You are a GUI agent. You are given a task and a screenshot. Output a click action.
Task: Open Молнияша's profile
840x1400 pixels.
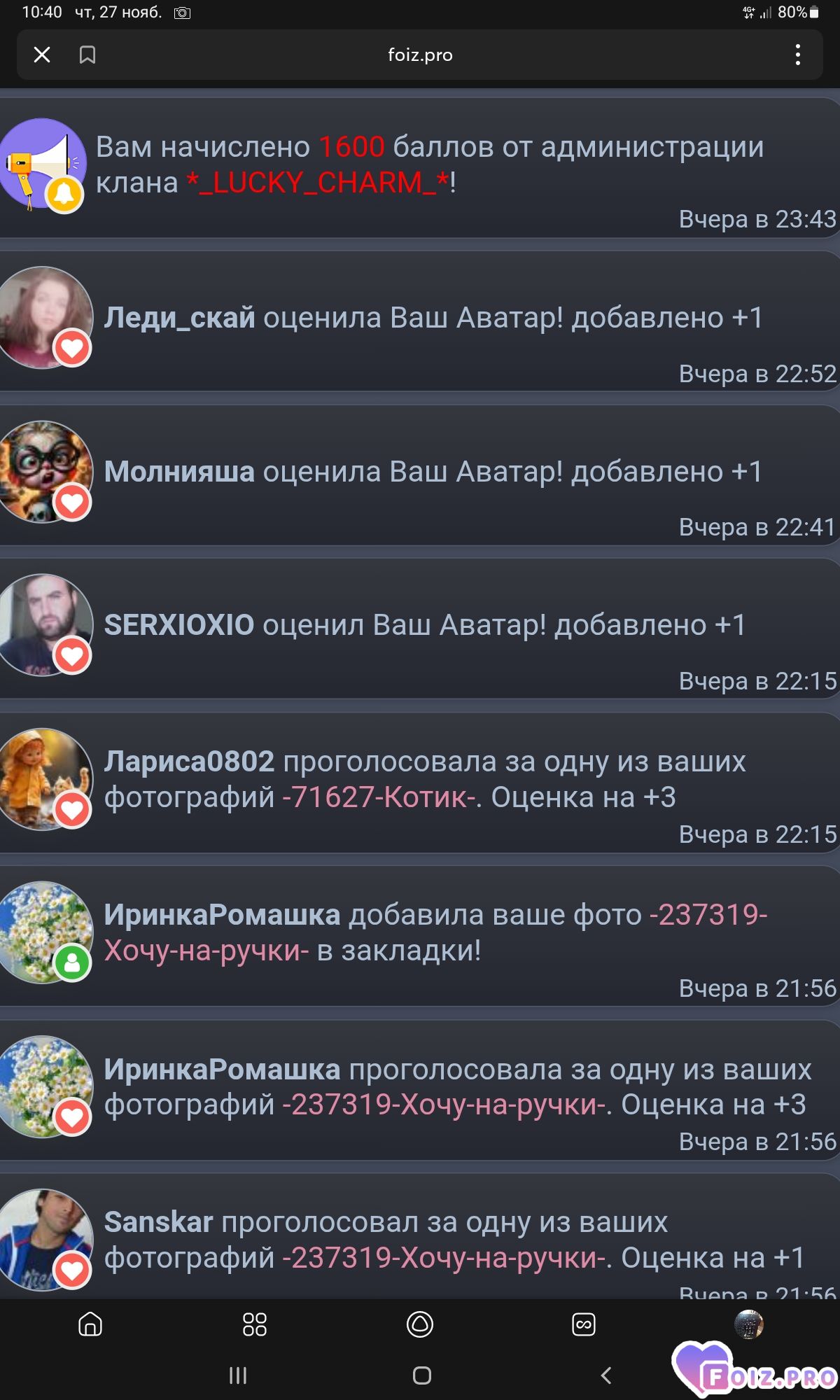point(179,472)
